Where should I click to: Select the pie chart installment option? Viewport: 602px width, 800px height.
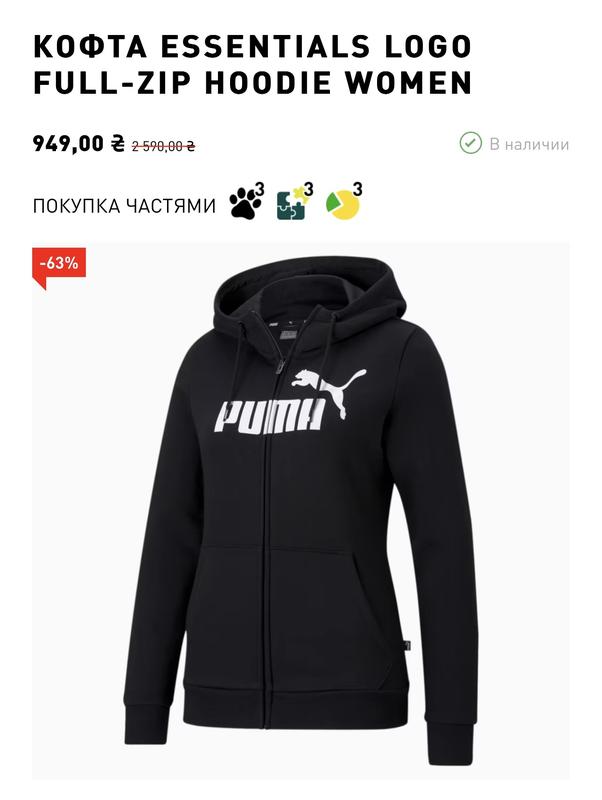click(342, 204)
